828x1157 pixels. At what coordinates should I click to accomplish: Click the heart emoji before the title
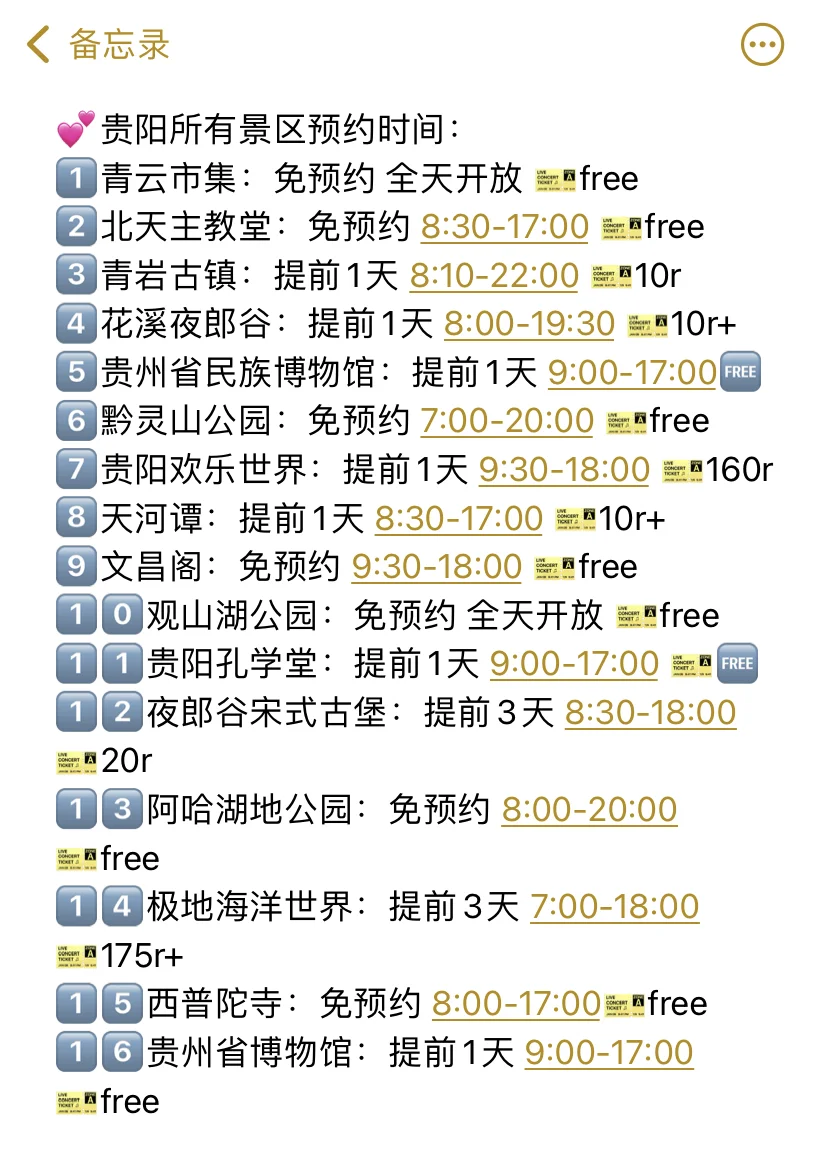click(x=72, y=127)
